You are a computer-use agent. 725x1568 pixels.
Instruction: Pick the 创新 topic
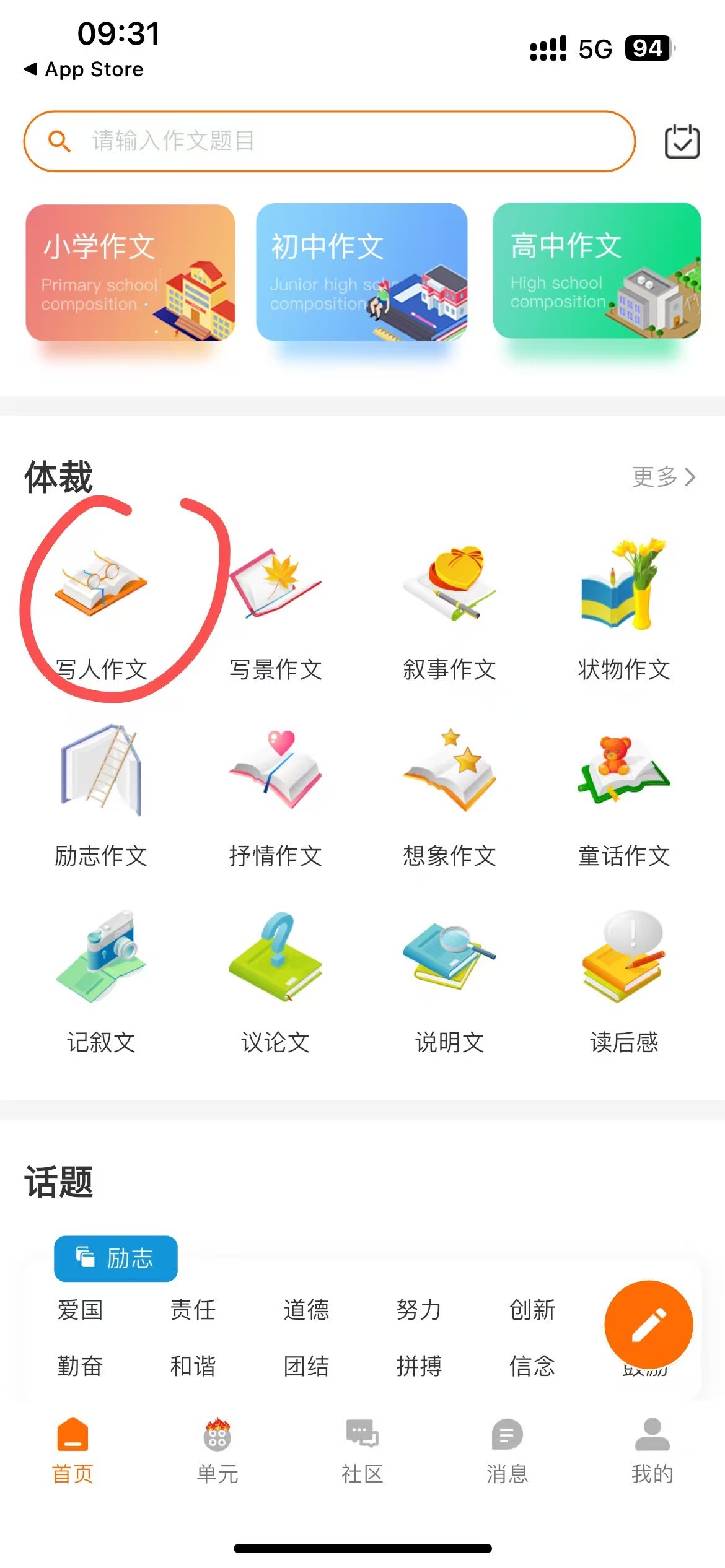click(532, 1310)
